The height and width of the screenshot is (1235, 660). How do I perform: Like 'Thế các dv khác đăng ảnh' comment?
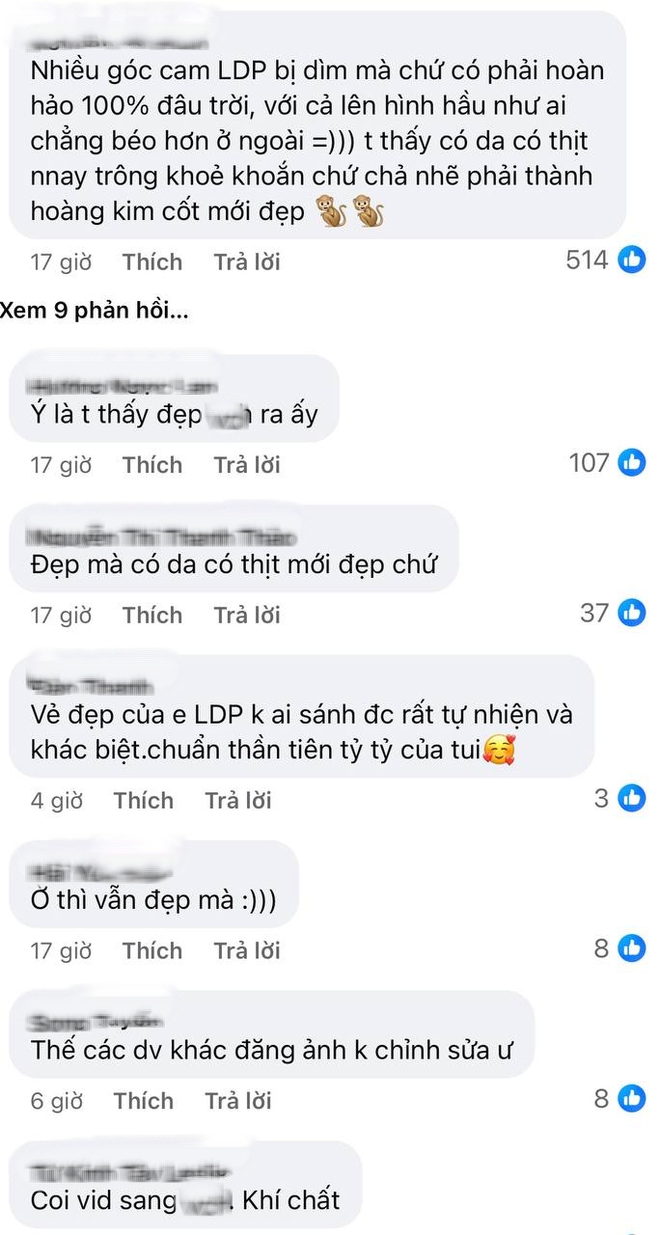143,1100
